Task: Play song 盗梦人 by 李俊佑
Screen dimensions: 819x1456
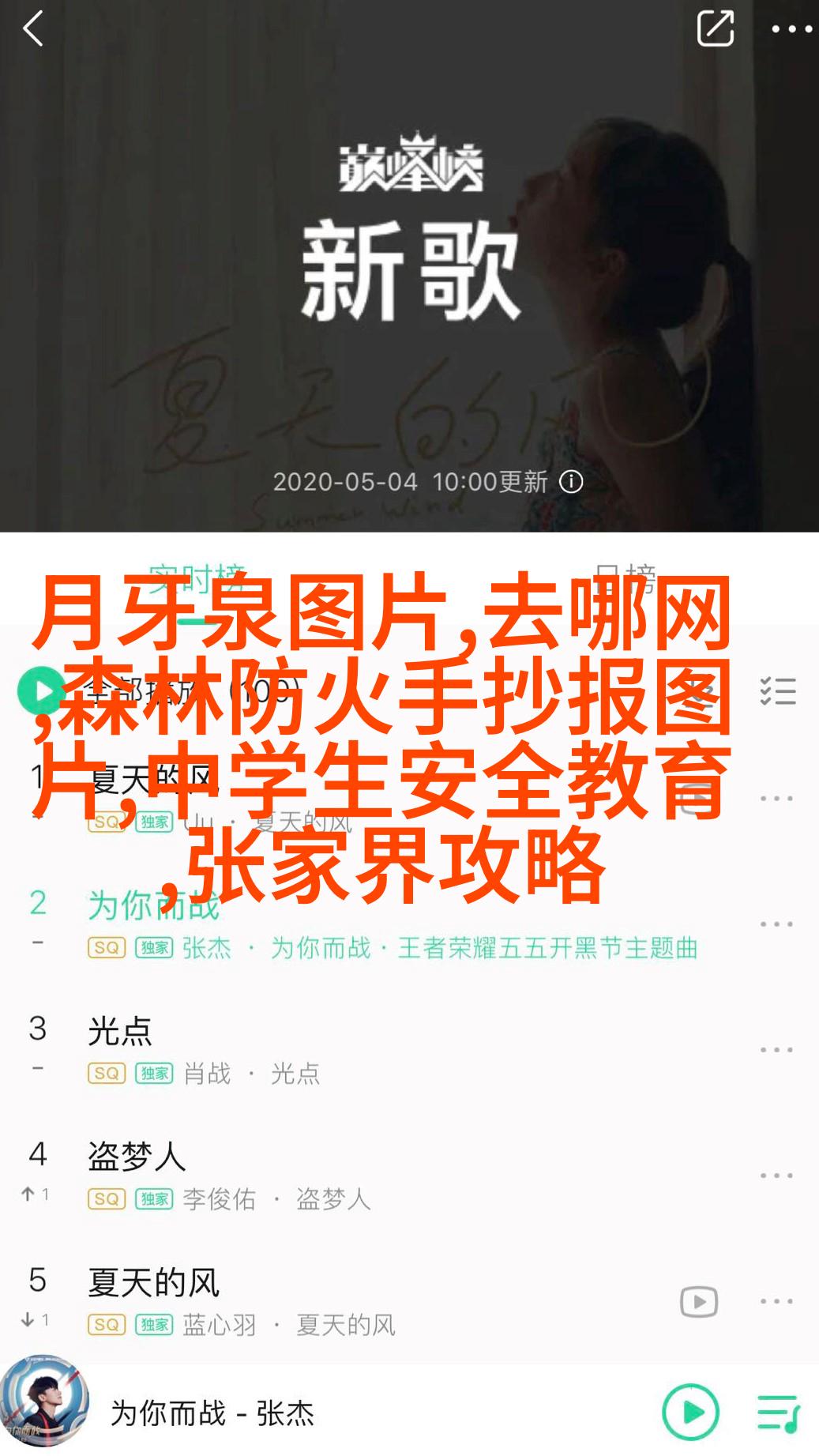Action: [x=316, y=1175]
